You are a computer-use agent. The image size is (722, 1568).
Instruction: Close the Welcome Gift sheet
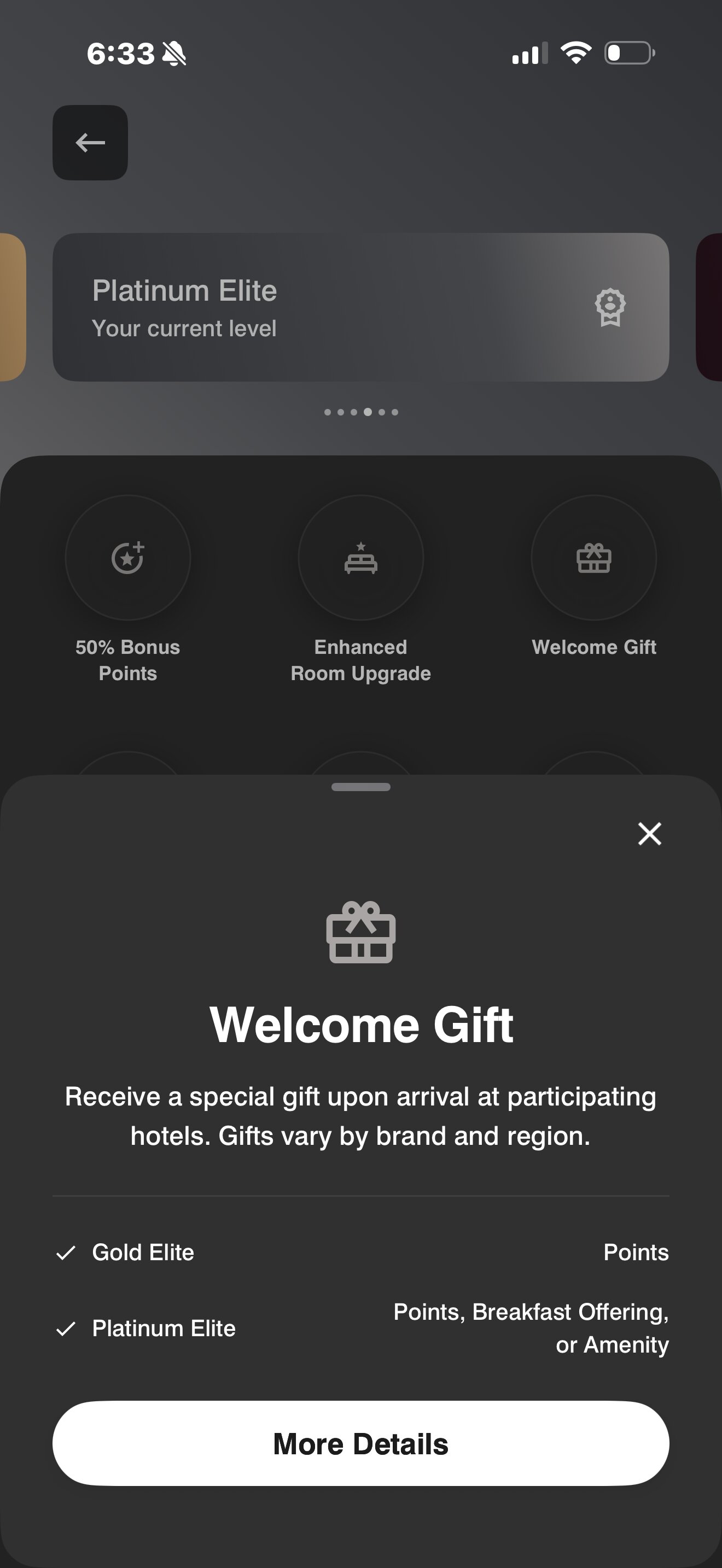(649, 833)
